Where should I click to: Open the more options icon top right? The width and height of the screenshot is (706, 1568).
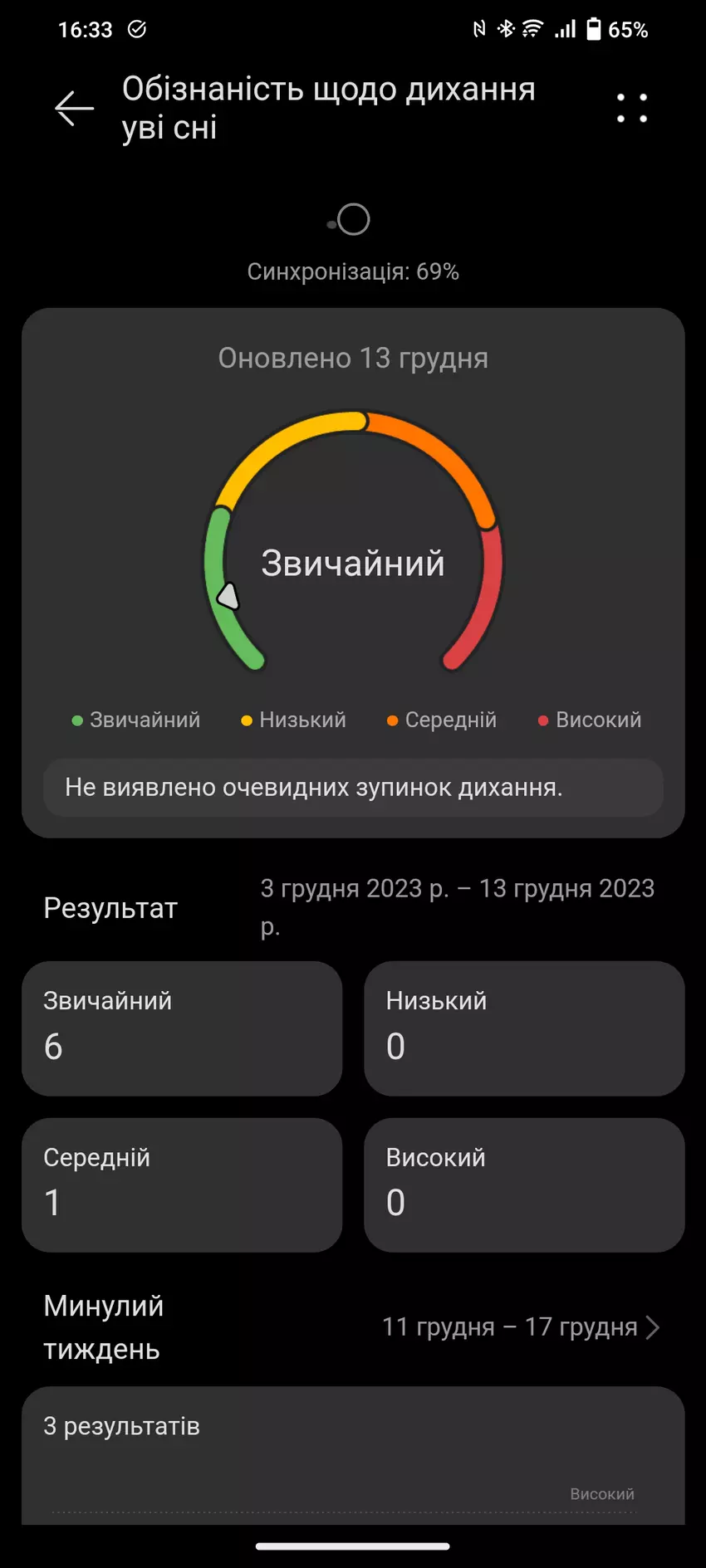(632, 107)
